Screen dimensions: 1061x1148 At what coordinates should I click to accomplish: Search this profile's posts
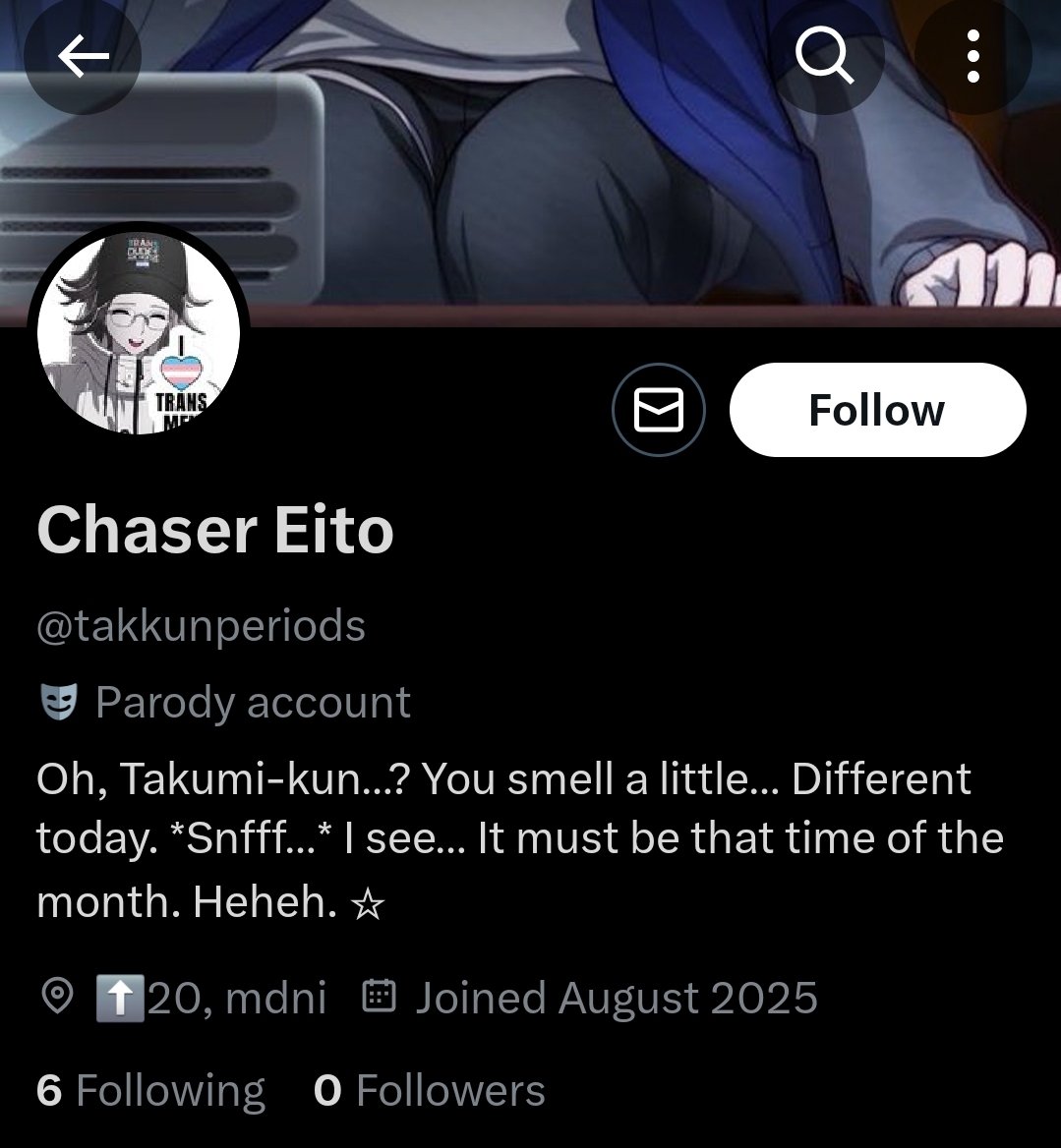[824, 57]
